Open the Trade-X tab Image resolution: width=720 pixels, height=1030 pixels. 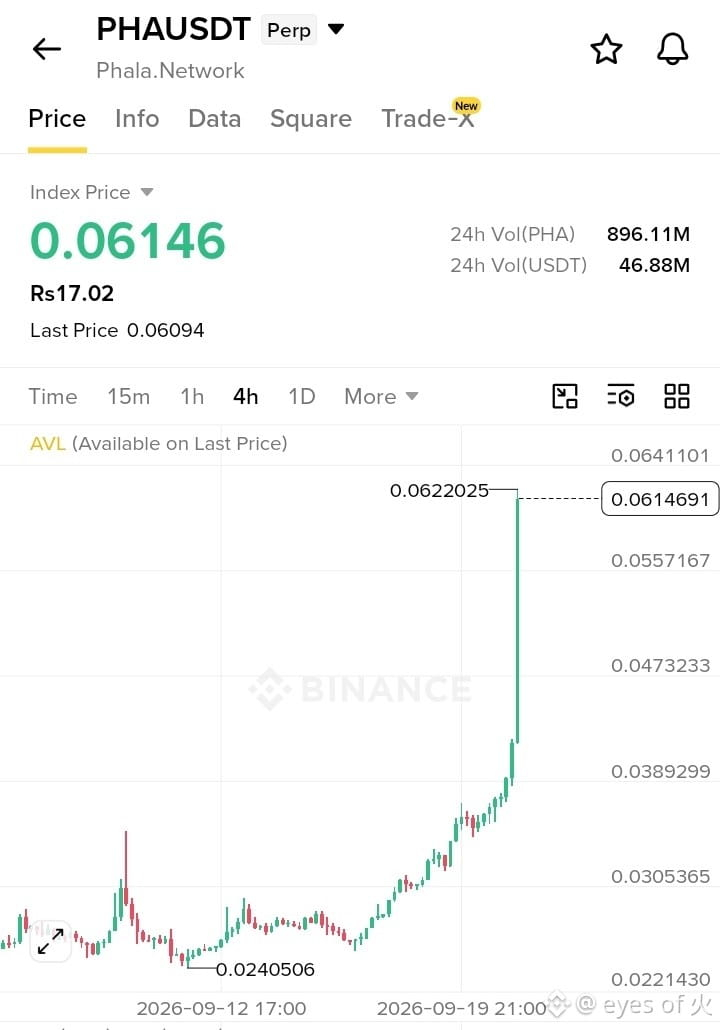click(428, 118)
